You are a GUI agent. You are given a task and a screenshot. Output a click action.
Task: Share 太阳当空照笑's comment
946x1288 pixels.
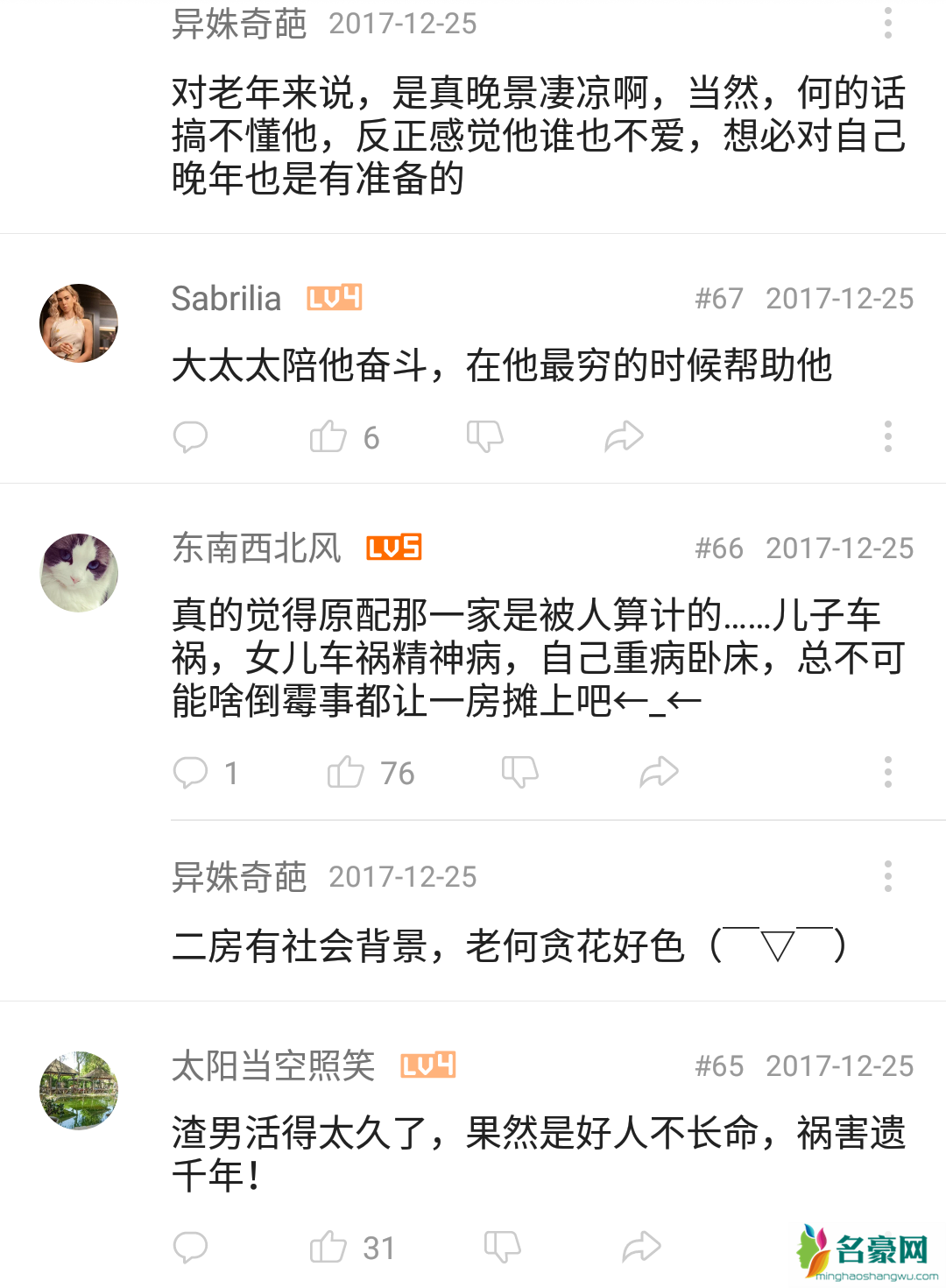click(641, 1247)
